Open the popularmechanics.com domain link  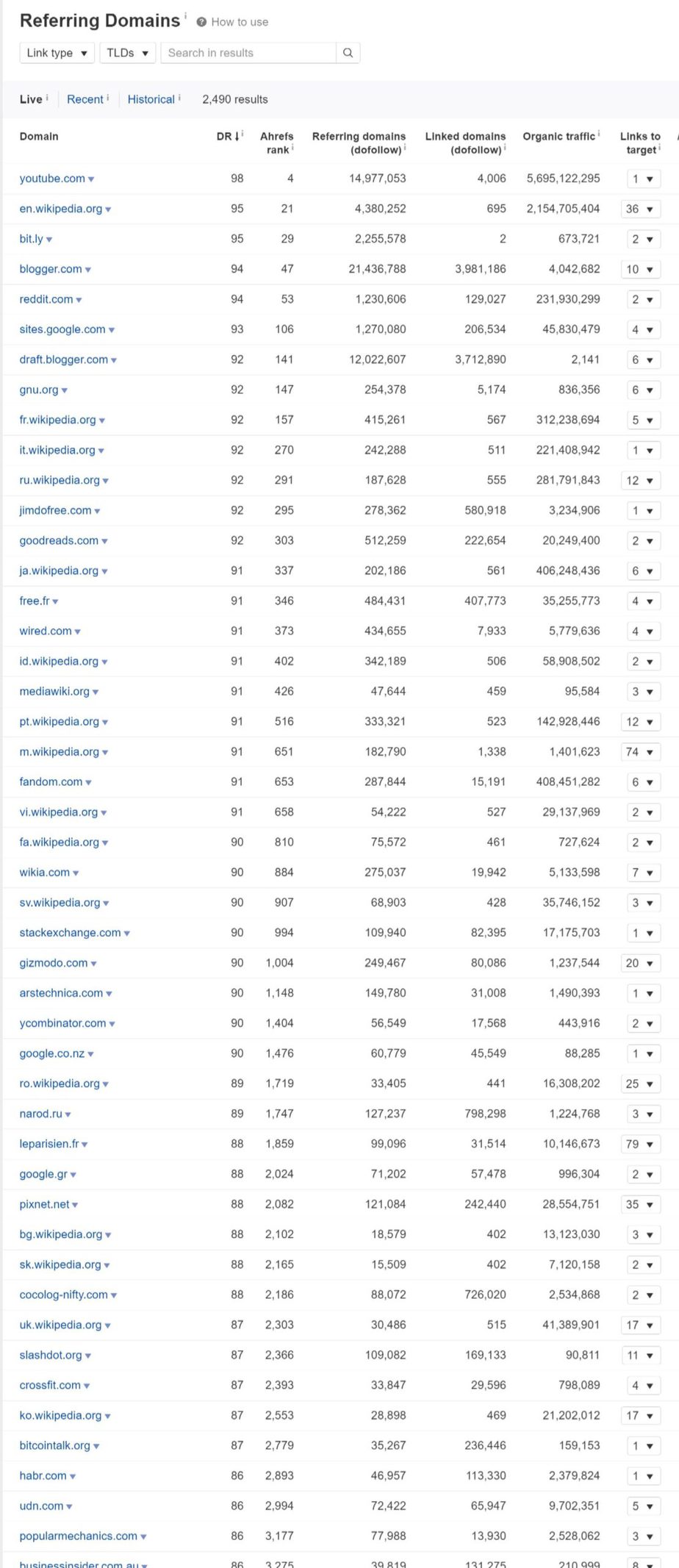point(78,1536)
